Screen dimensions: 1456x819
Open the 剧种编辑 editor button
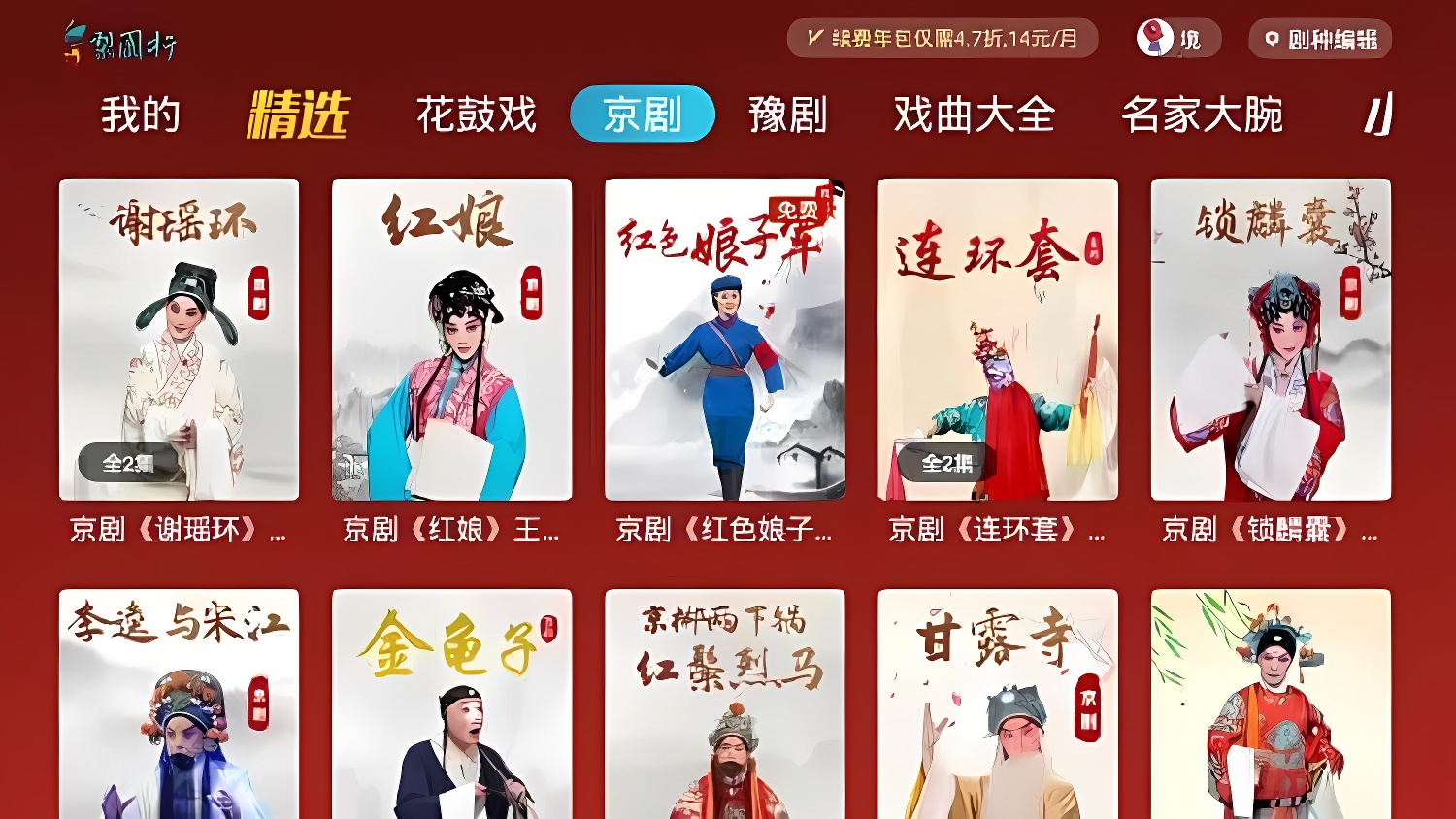1320,40
